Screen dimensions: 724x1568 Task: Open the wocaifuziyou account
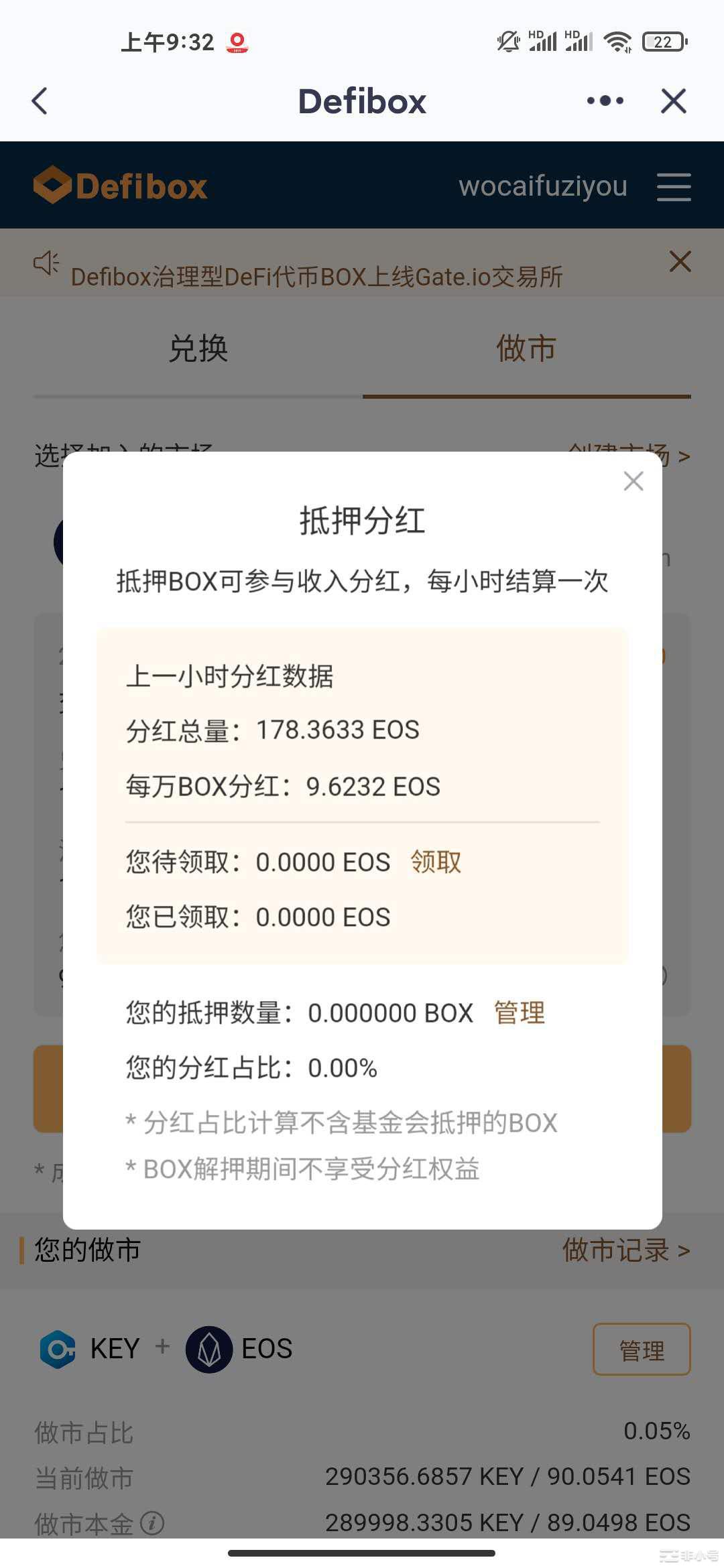click(542, 186)
